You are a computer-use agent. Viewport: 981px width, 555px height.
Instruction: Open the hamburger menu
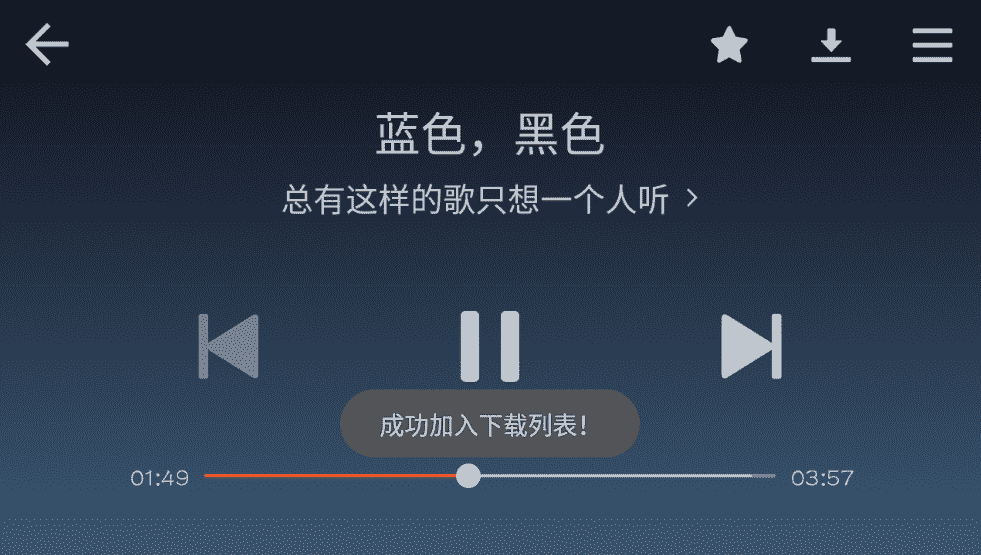tap(932, 45)
